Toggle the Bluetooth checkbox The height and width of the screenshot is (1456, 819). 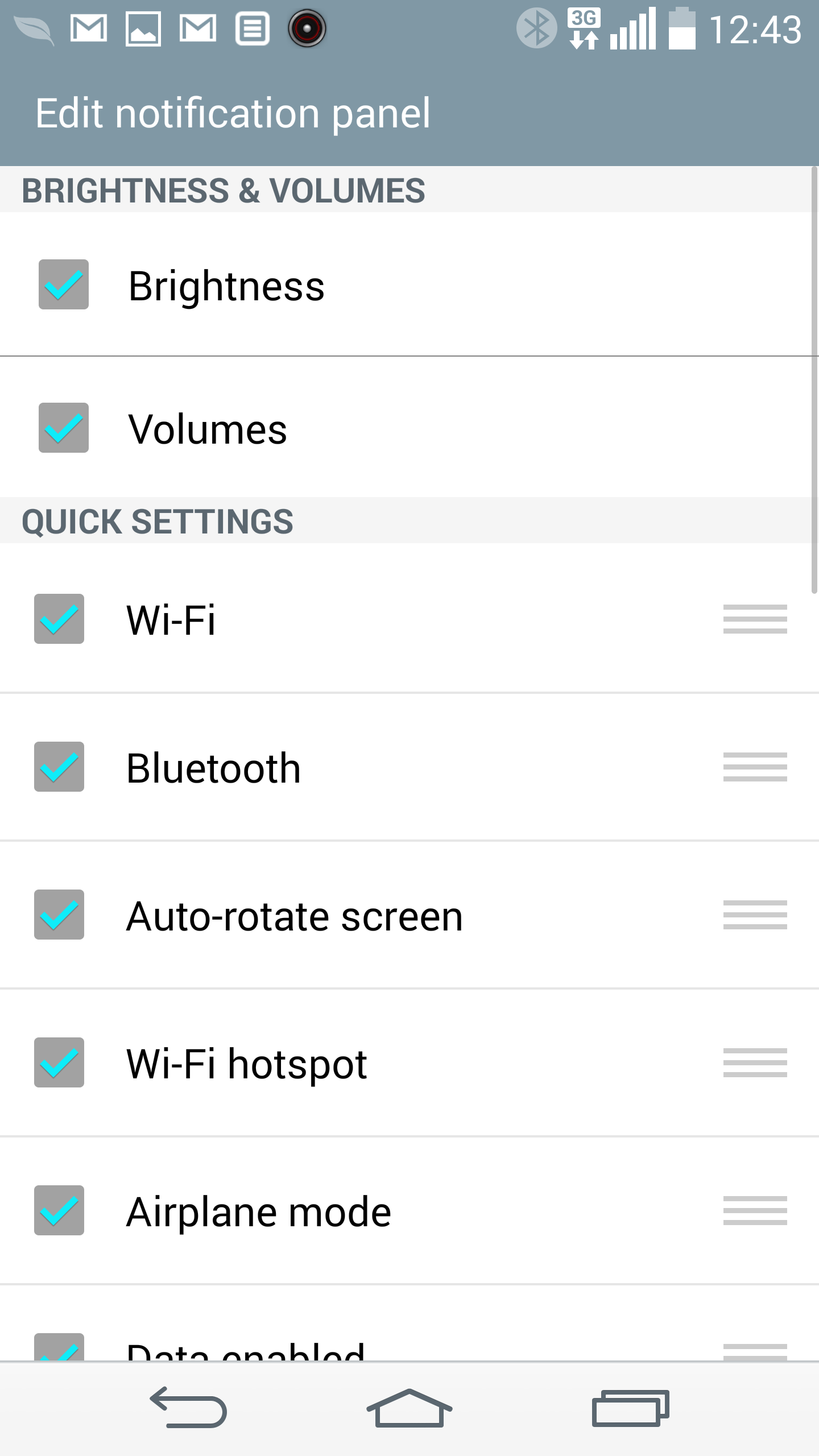pyautogui.click(x=59, y=767)
